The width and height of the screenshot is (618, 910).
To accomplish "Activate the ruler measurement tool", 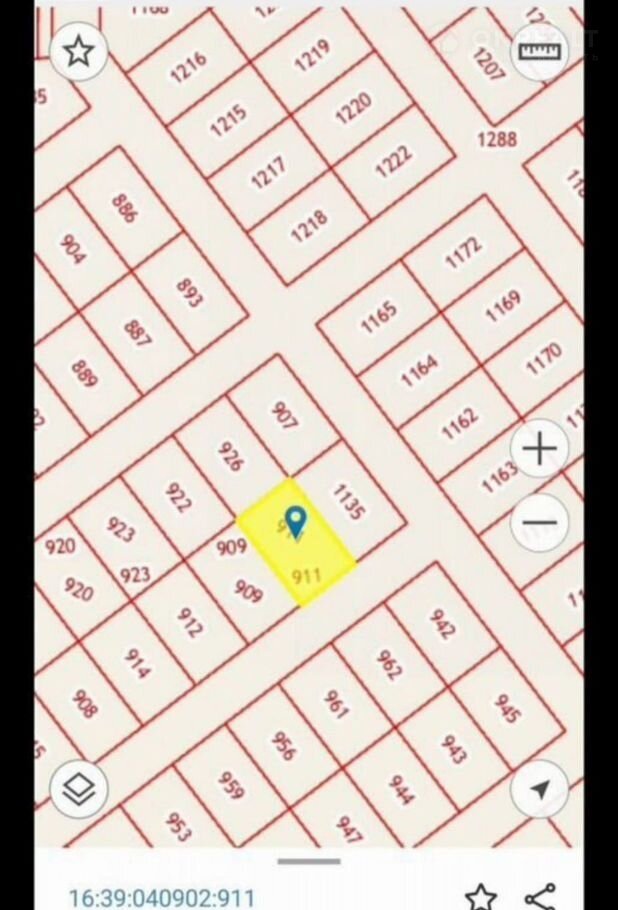I will [538, 51].
